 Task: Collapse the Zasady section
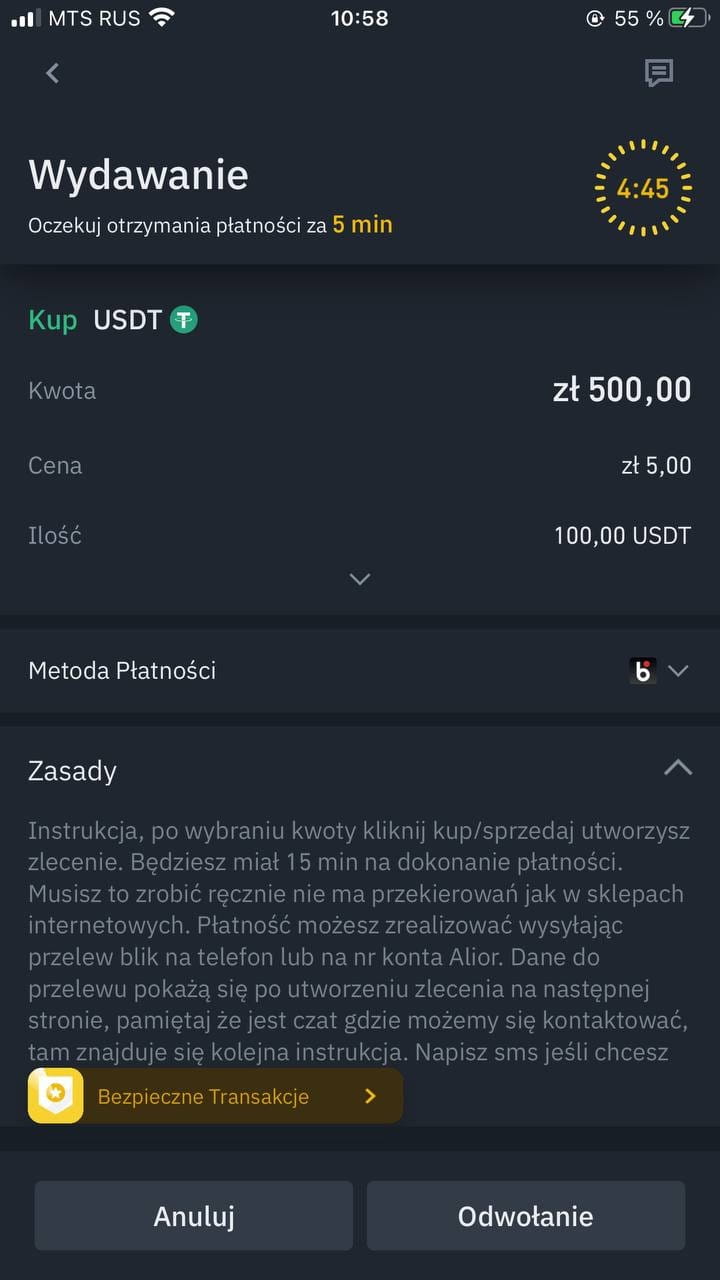pyautogui.click(x=678, y=768)
